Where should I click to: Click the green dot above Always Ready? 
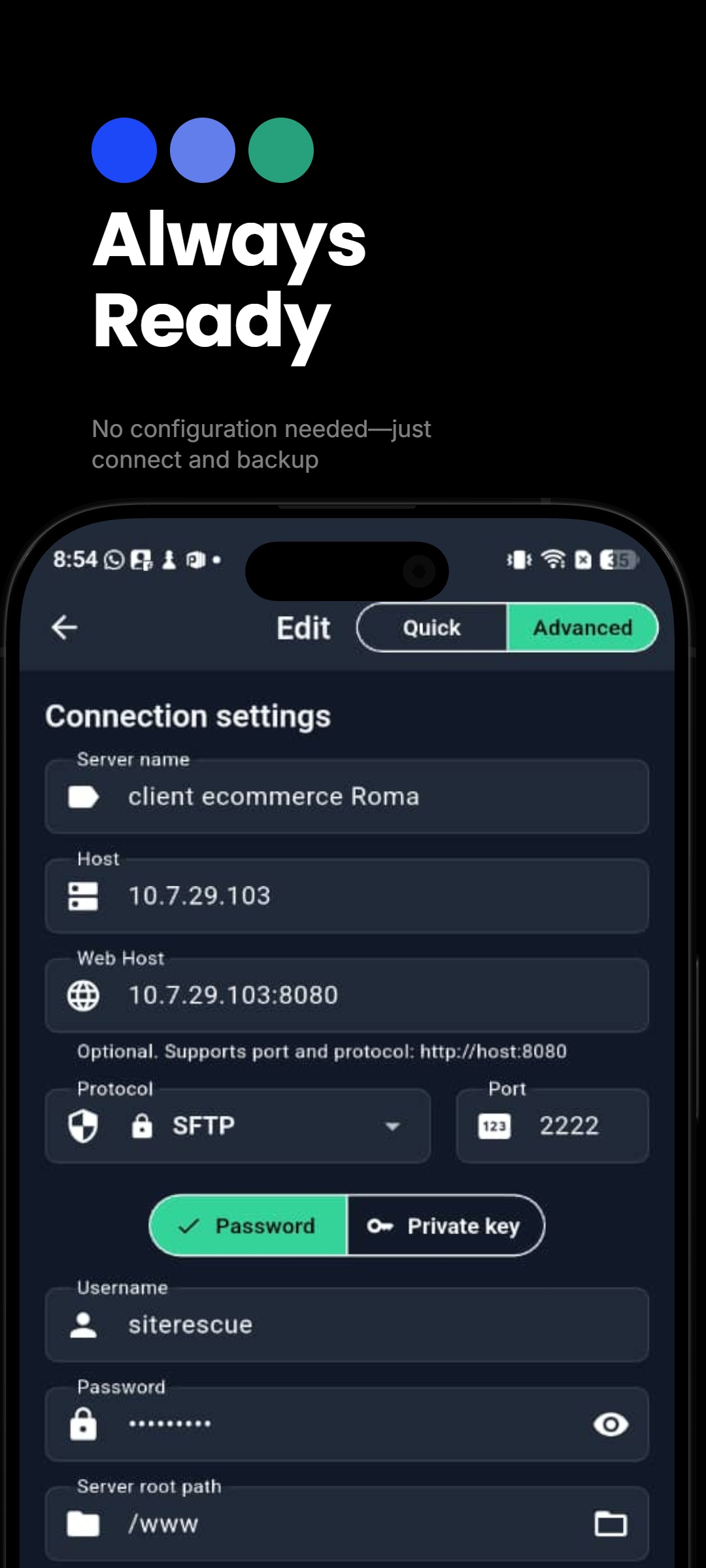[x=280, y=150]
